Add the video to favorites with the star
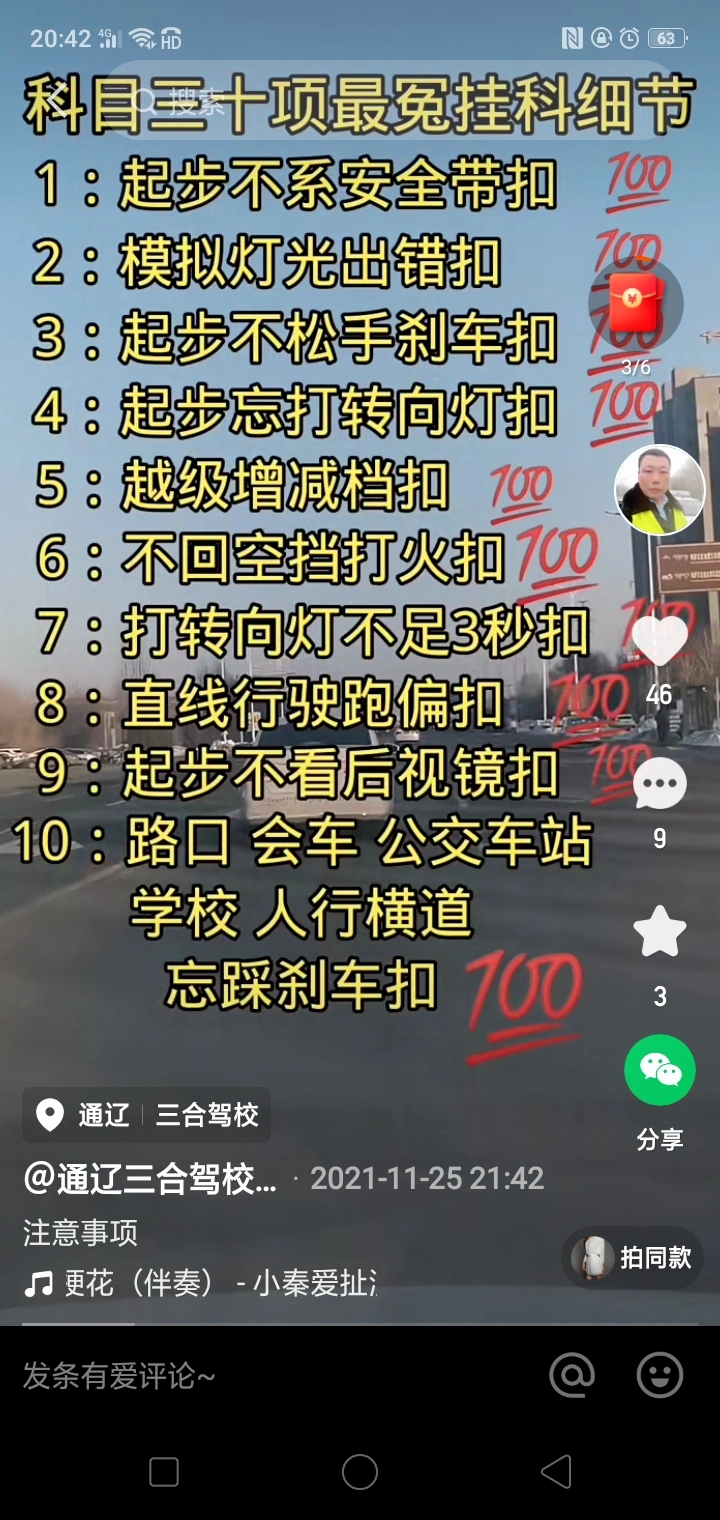The image size is (720, 1520). coord(660,932)
